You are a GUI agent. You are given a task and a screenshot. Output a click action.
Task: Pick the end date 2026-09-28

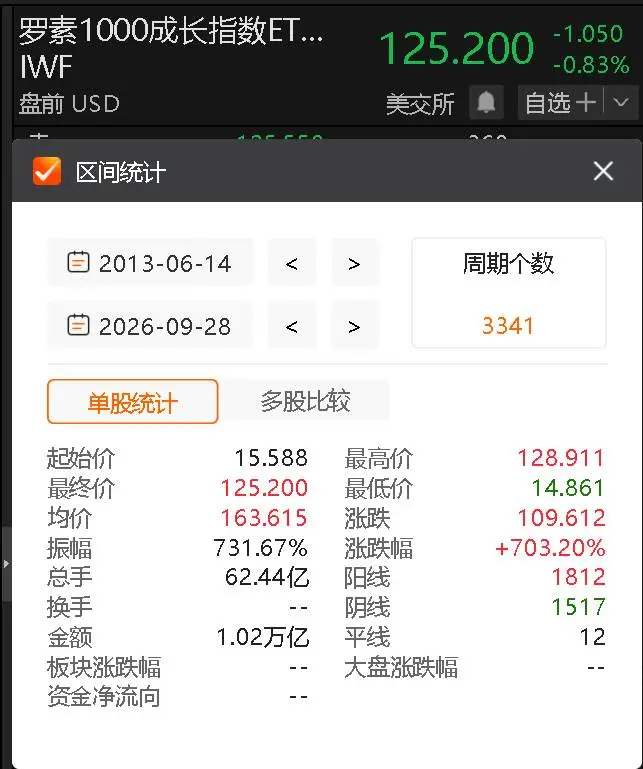(150, 326)
